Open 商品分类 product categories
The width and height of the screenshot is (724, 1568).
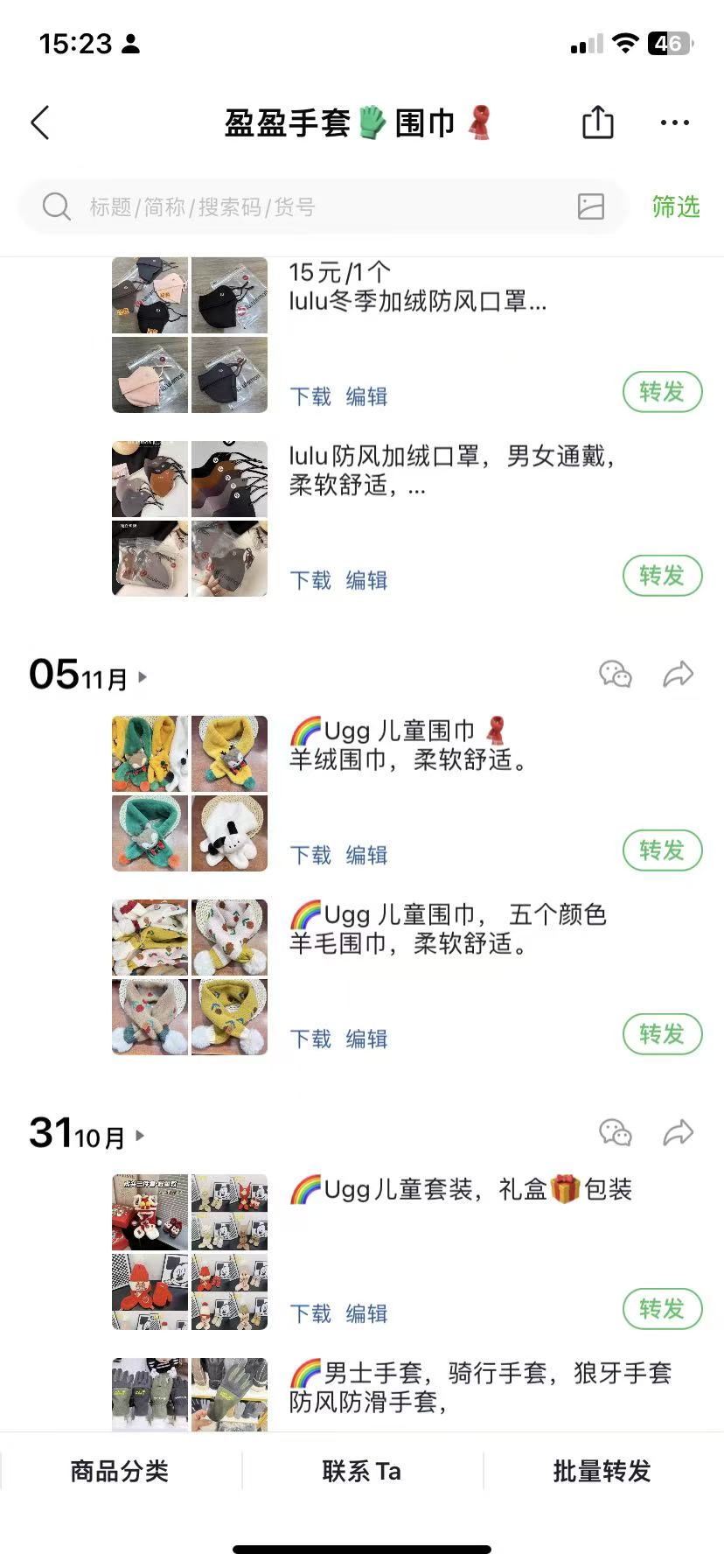[x=120, y=1471]
